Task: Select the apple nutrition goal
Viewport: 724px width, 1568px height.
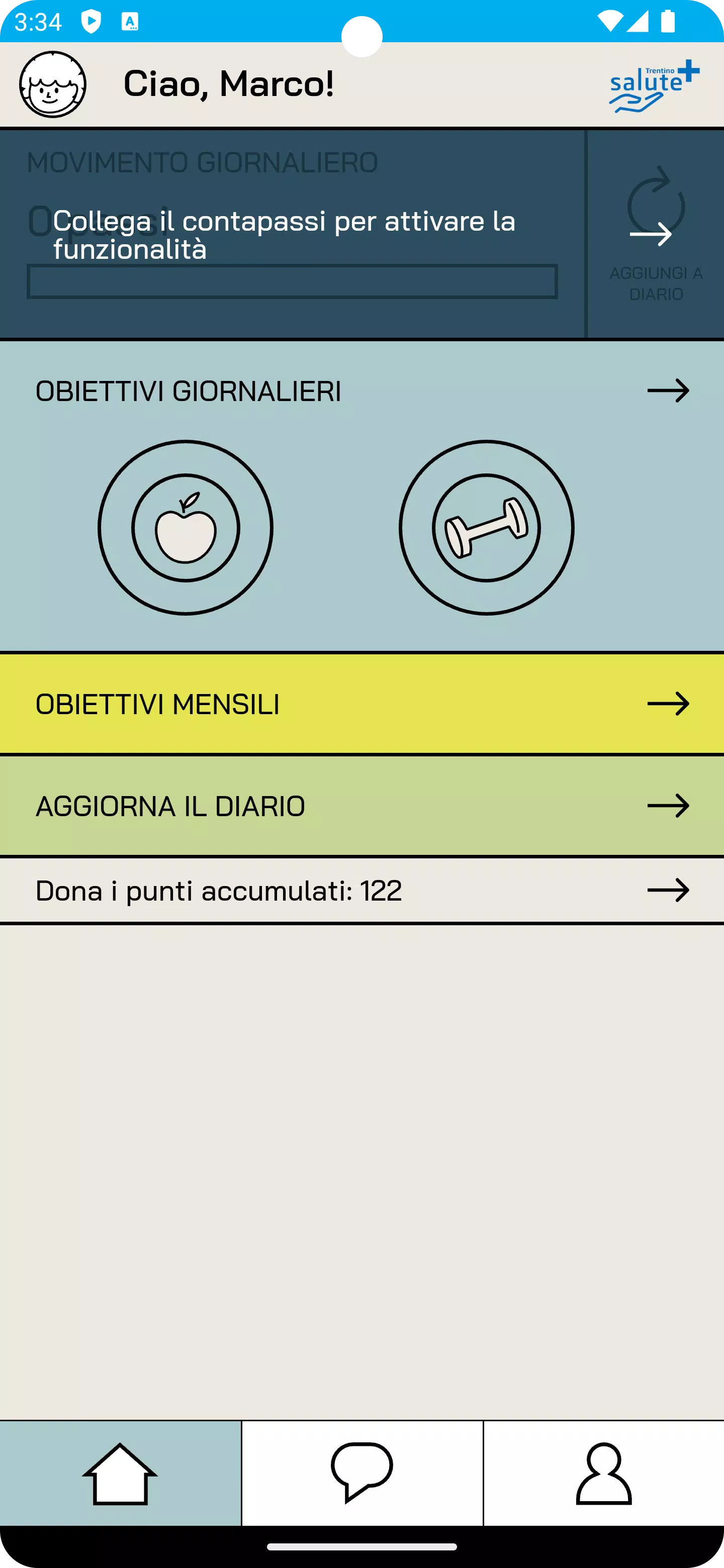Action: tap(186, 528)
